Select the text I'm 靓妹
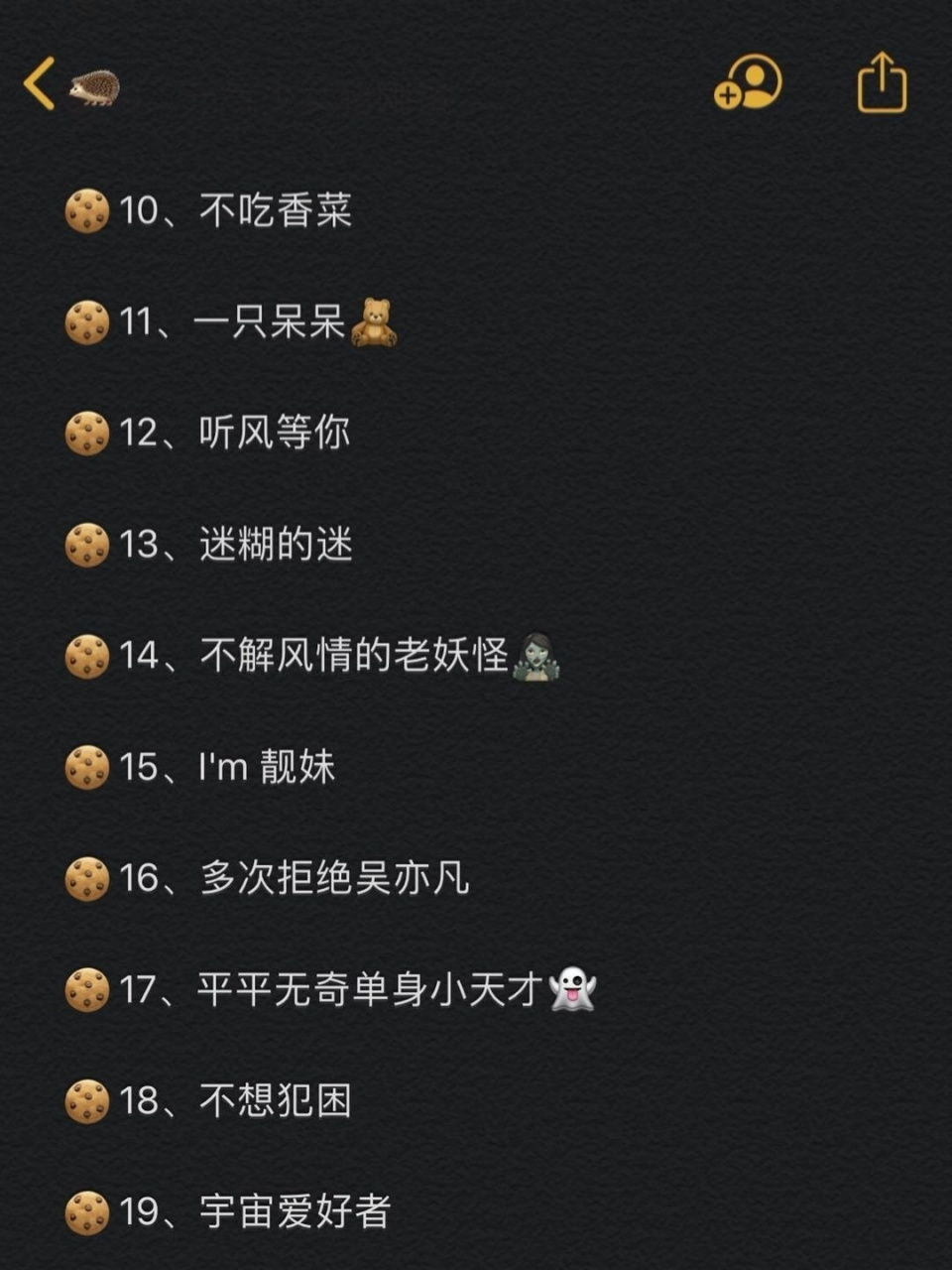 tap(266, 769)
